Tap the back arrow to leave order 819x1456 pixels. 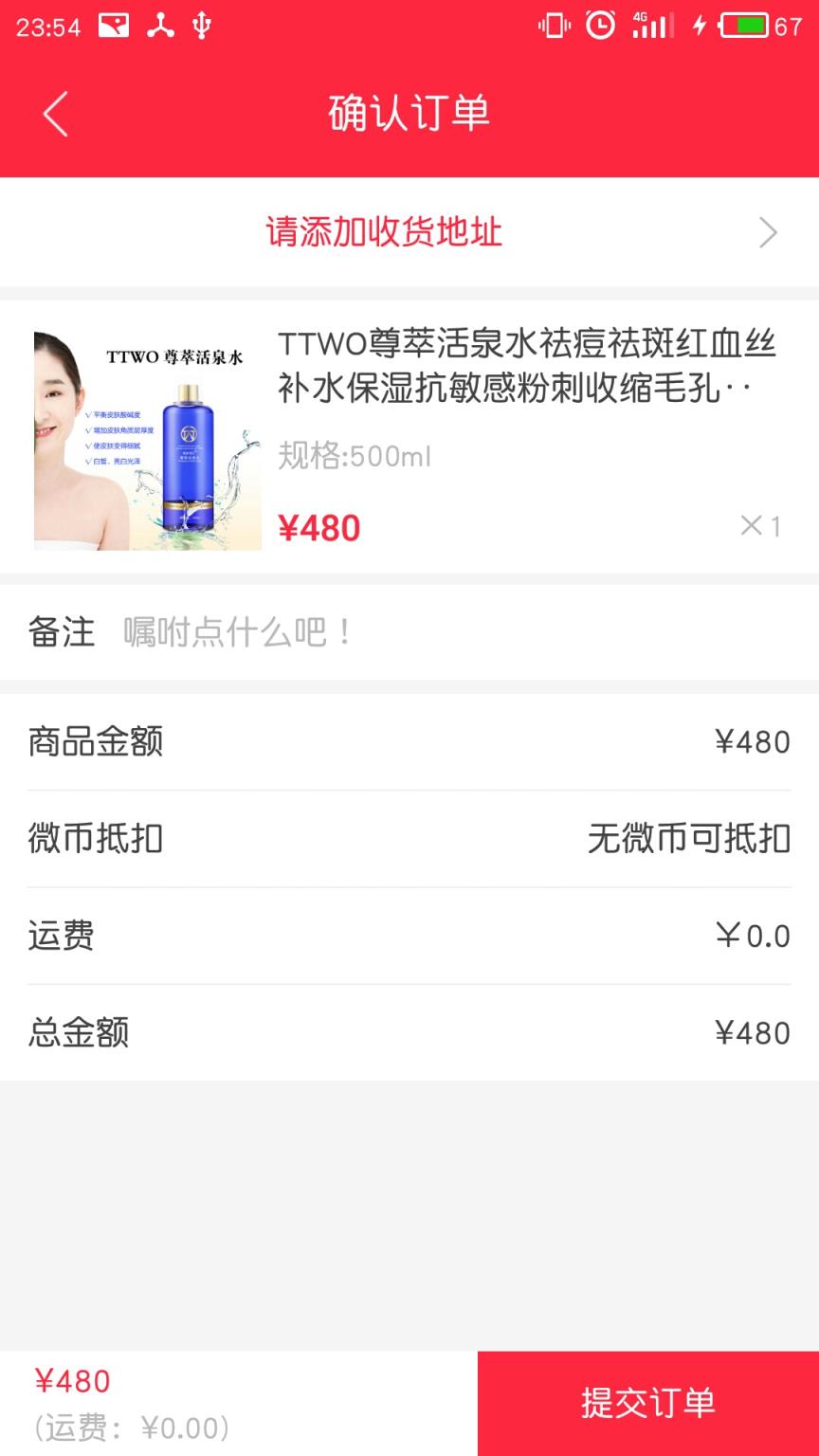54,113
